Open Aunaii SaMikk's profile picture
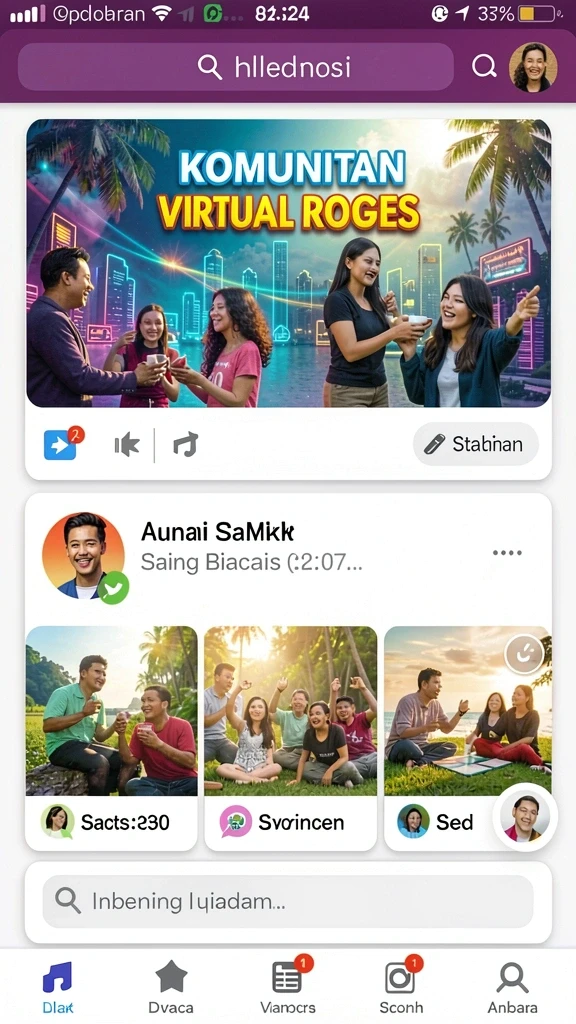The image size is (576, 1024). coord(84,555)
